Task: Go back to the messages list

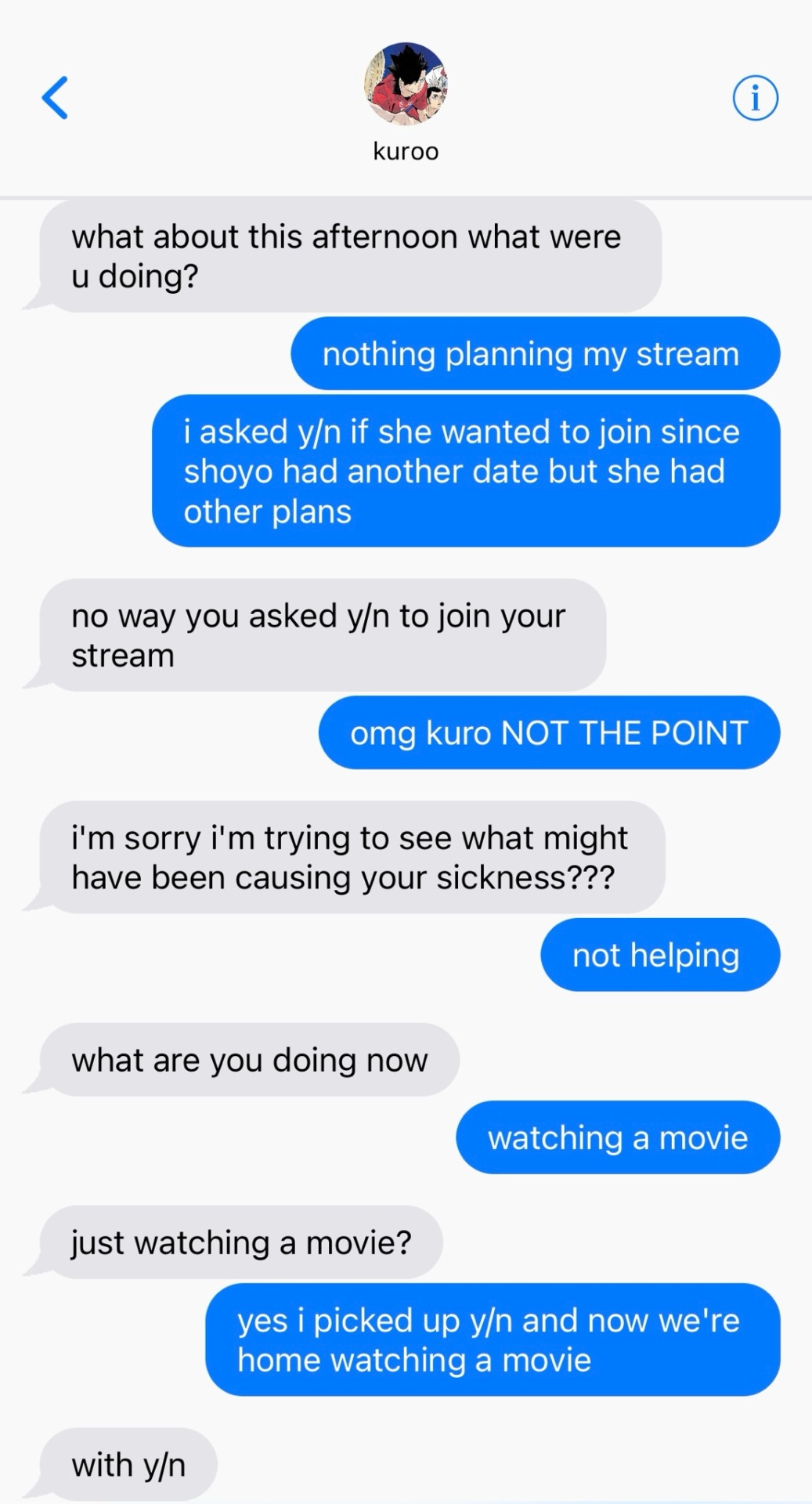Action: pyautogui.click(x=55, y=98)
